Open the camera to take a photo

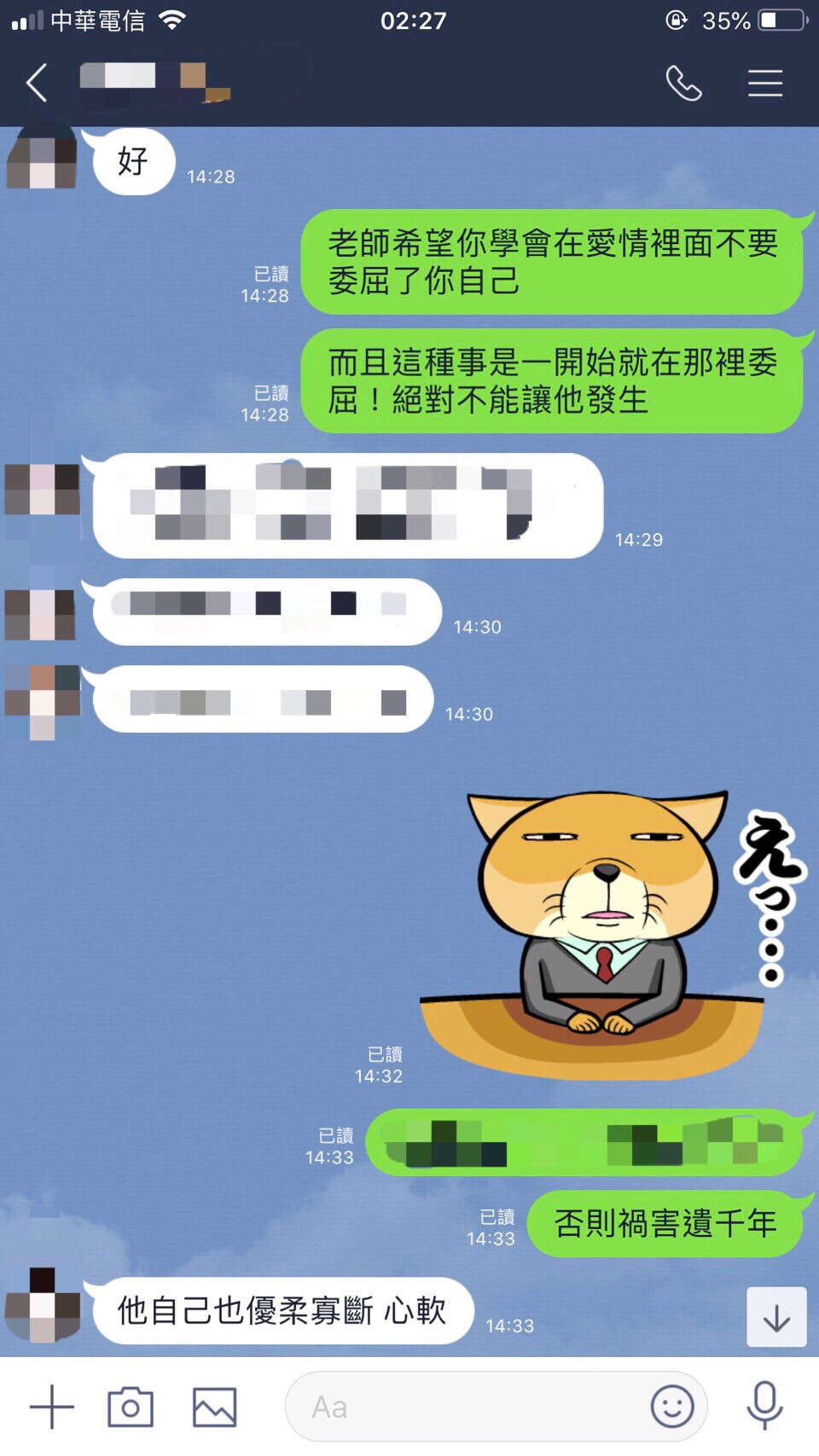(x=131, y=1407)
